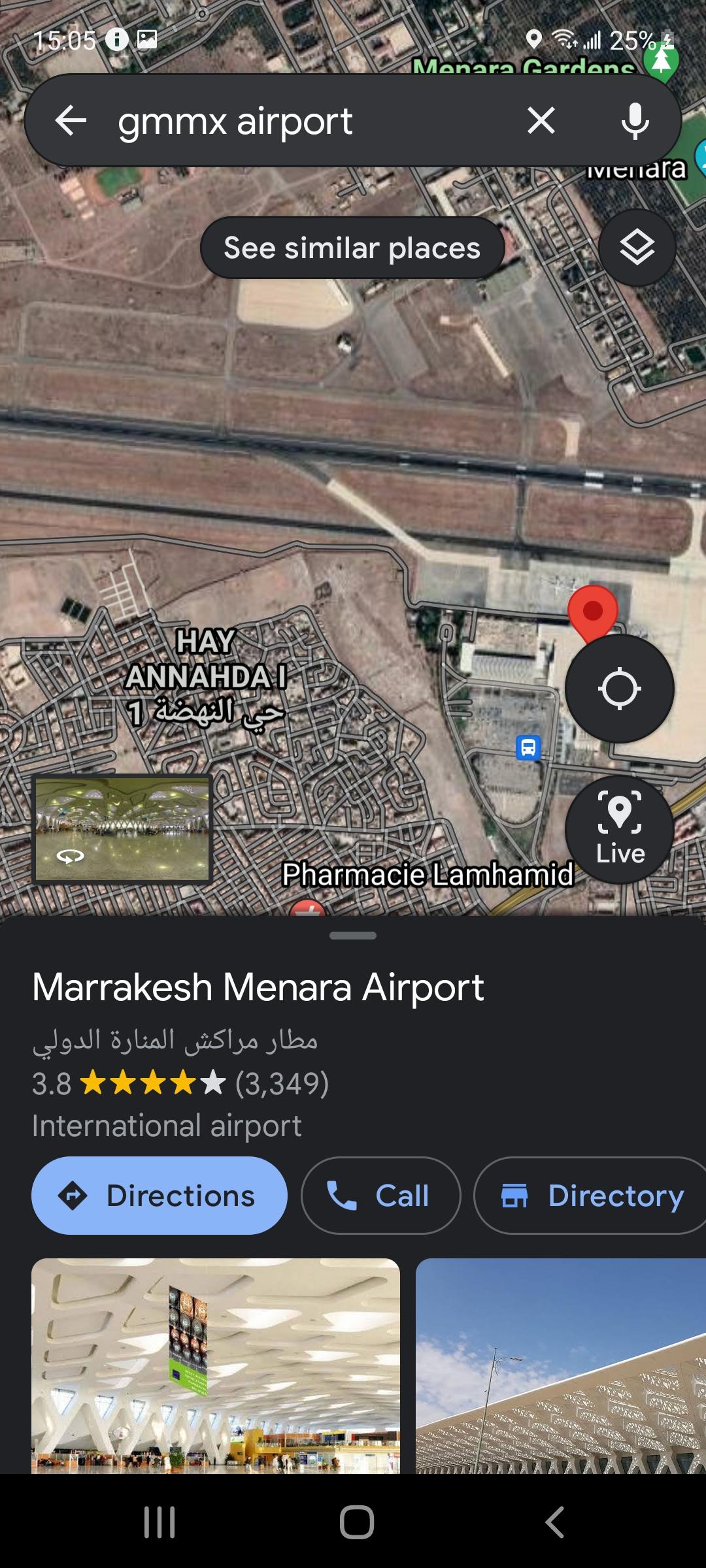706x1568 pixels.
Task: Tap the bus station marker on map
Action: (x=528, y=747)
